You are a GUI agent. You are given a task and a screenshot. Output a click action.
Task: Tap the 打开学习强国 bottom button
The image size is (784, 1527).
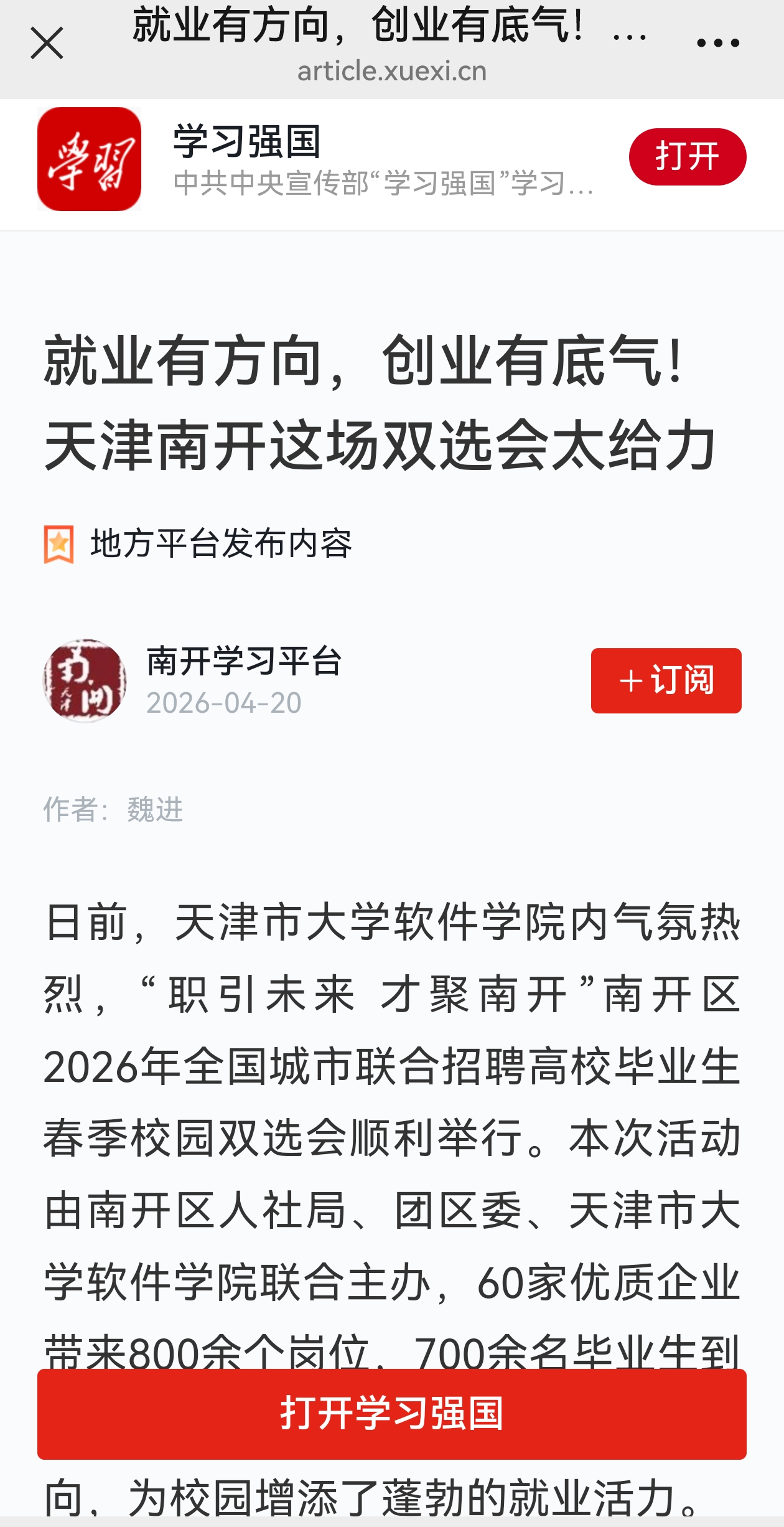(392, 1414)
